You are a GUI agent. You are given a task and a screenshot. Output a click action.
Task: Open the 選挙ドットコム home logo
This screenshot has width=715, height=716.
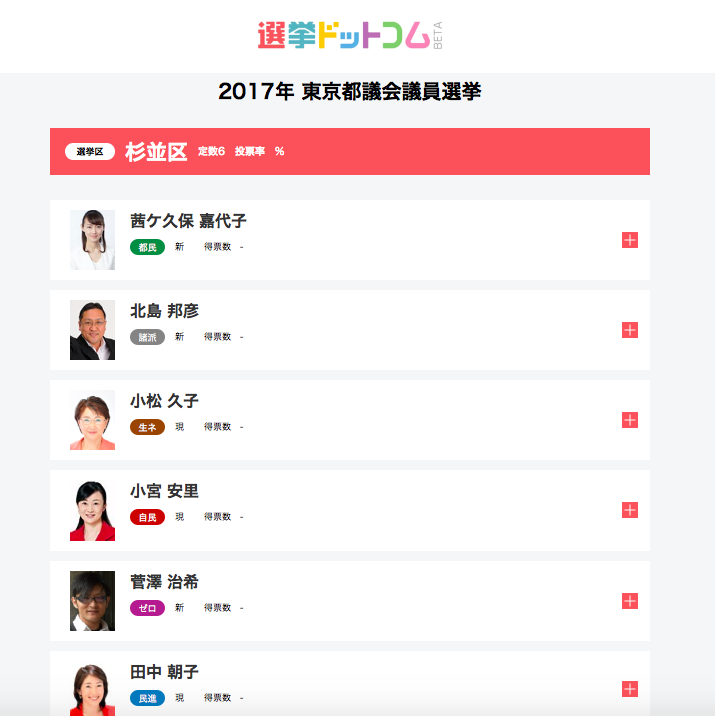(349, 35)
